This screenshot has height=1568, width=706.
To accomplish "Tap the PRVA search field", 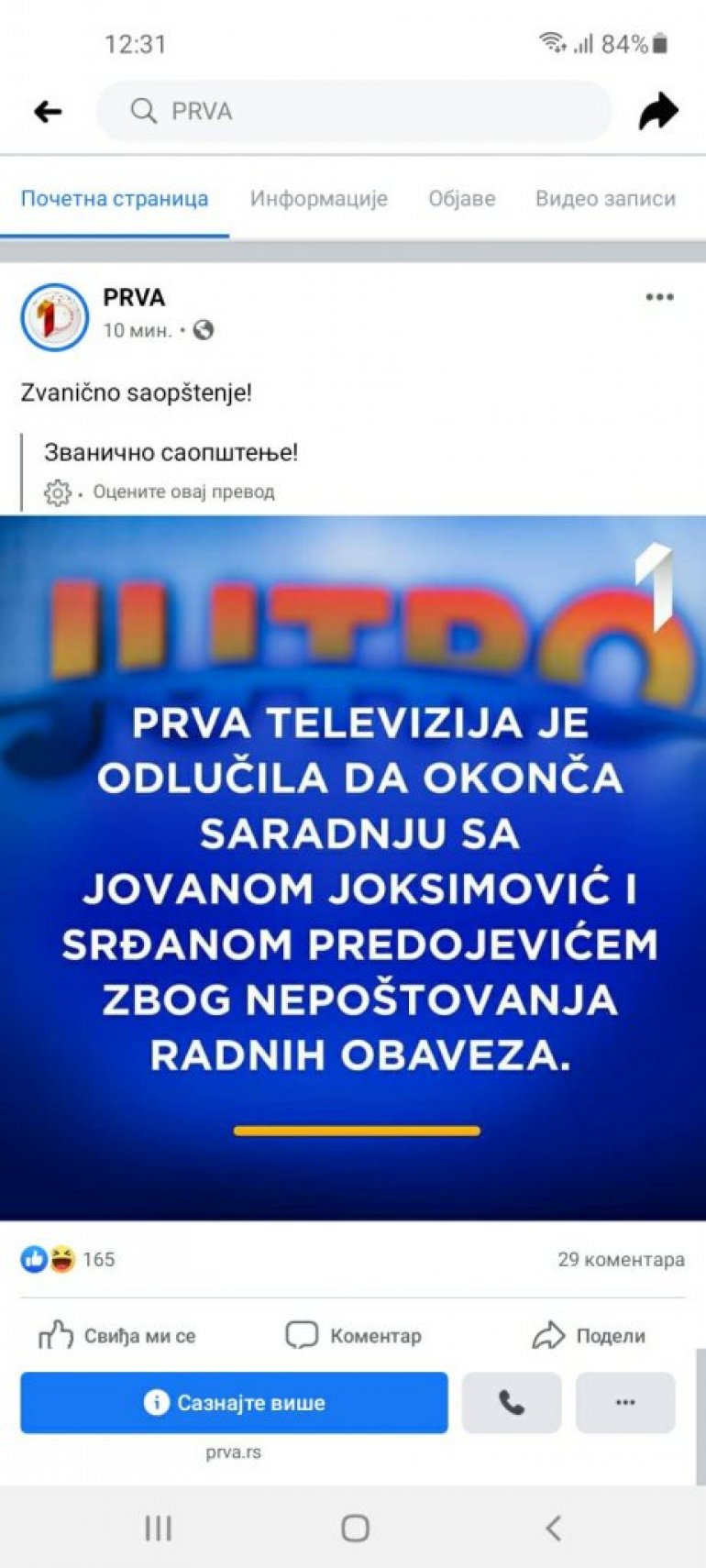I will [353, 111].
